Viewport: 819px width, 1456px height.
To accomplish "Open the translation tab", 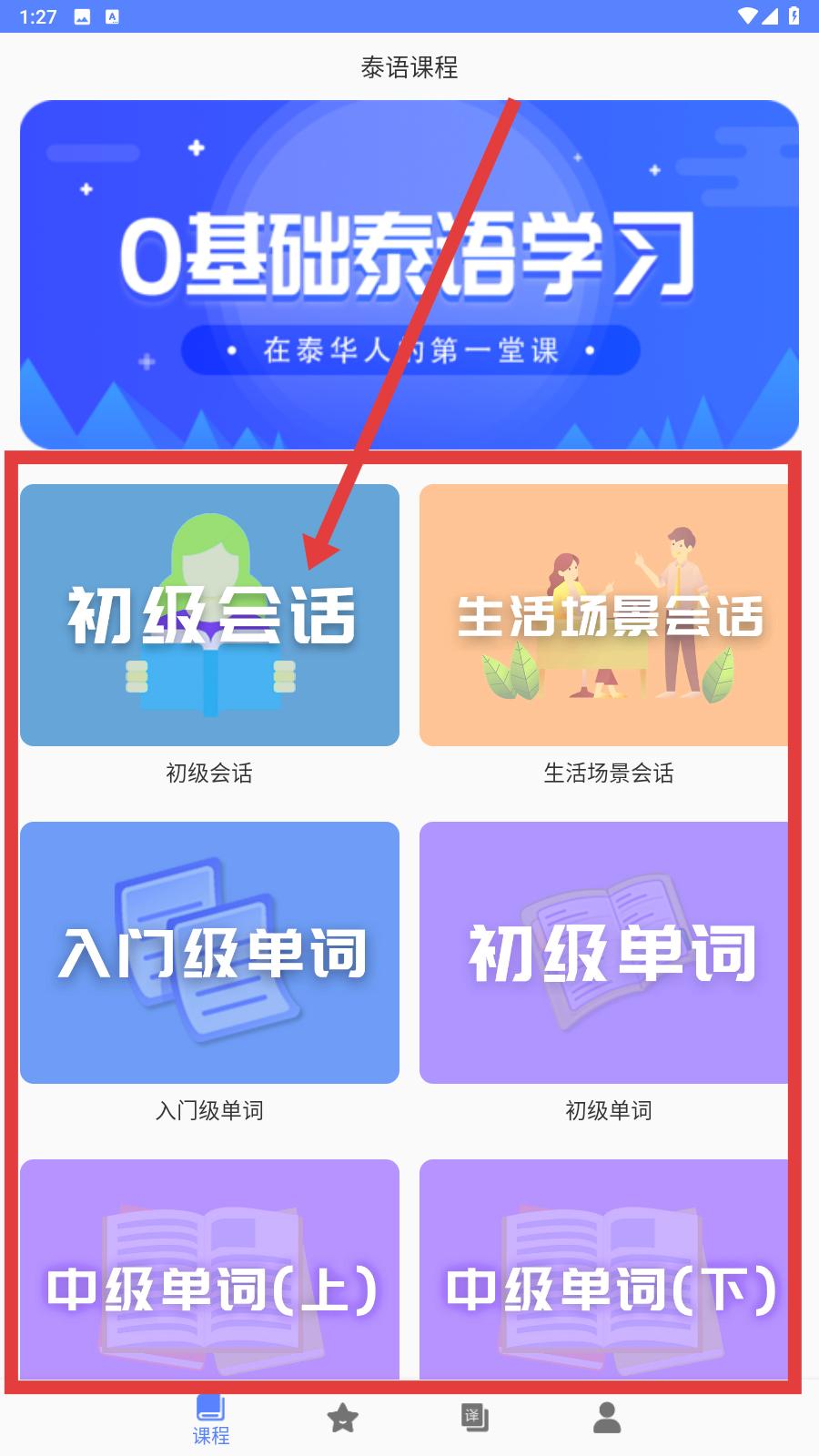I will 474,1418.
